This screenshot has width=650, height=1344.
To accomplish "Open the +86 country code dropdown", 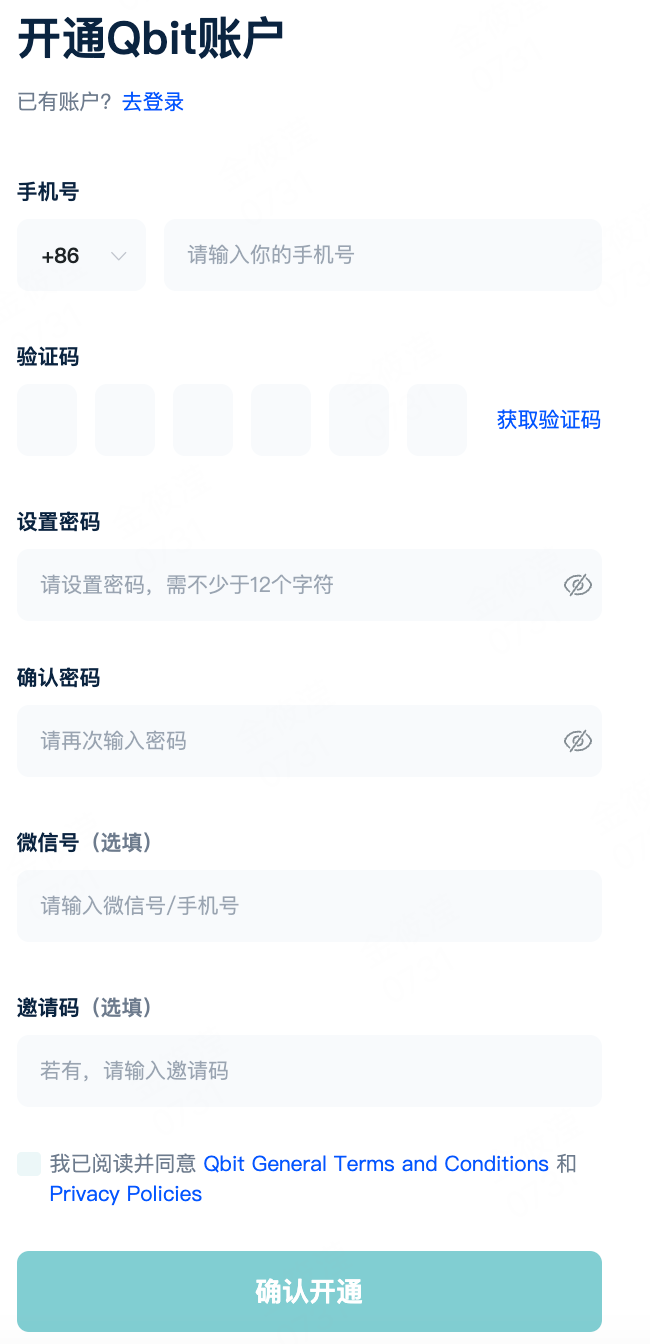I will click(82, 255).
